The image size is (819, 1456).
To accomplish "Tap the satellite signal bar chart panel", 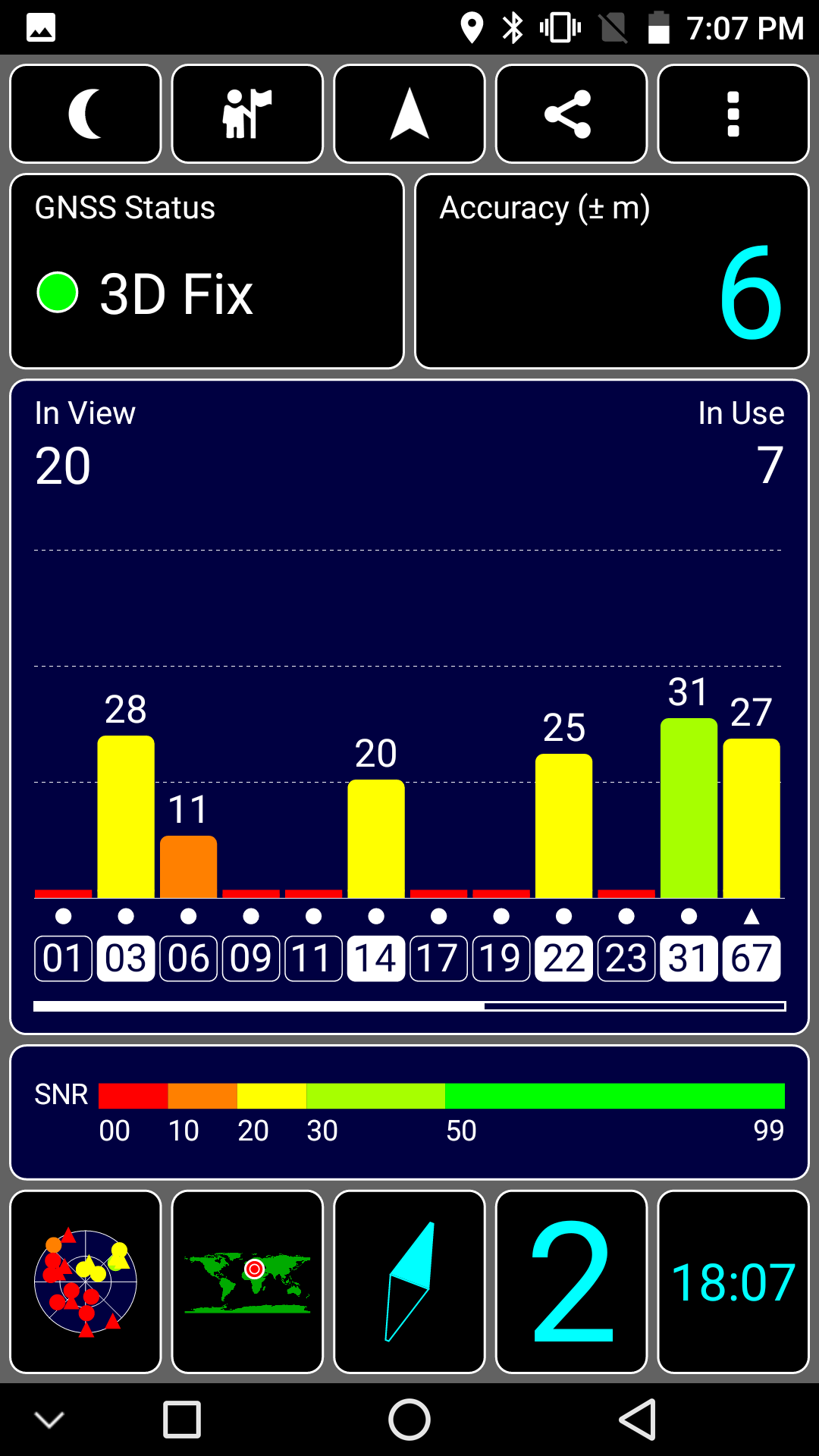I will click(409, 707).
